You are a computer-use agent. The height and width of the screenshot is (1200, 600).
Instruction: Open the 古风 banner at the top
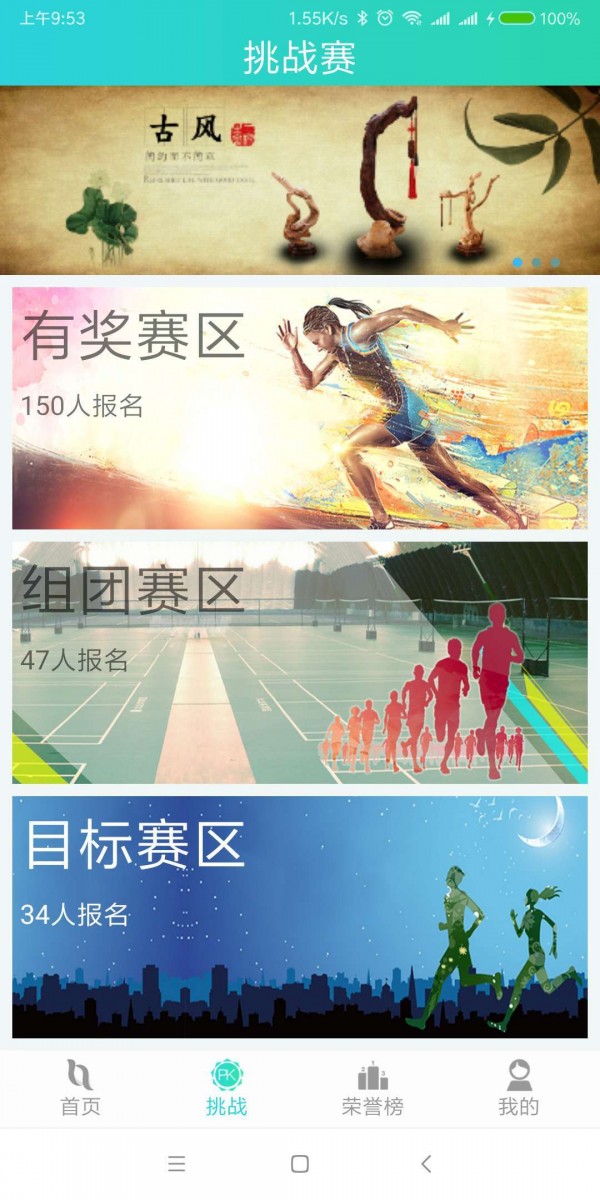300,180
